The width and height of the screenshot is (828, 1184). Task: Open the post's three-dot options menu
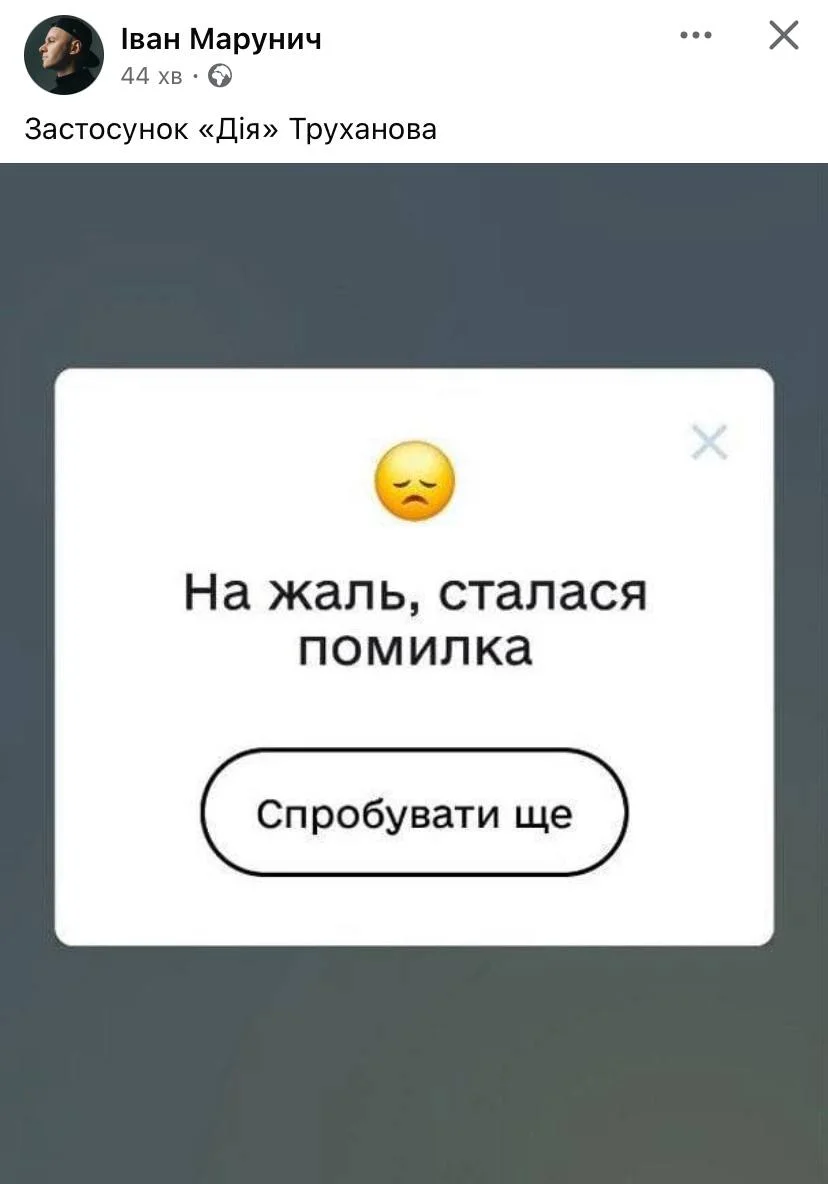(696, 35)
